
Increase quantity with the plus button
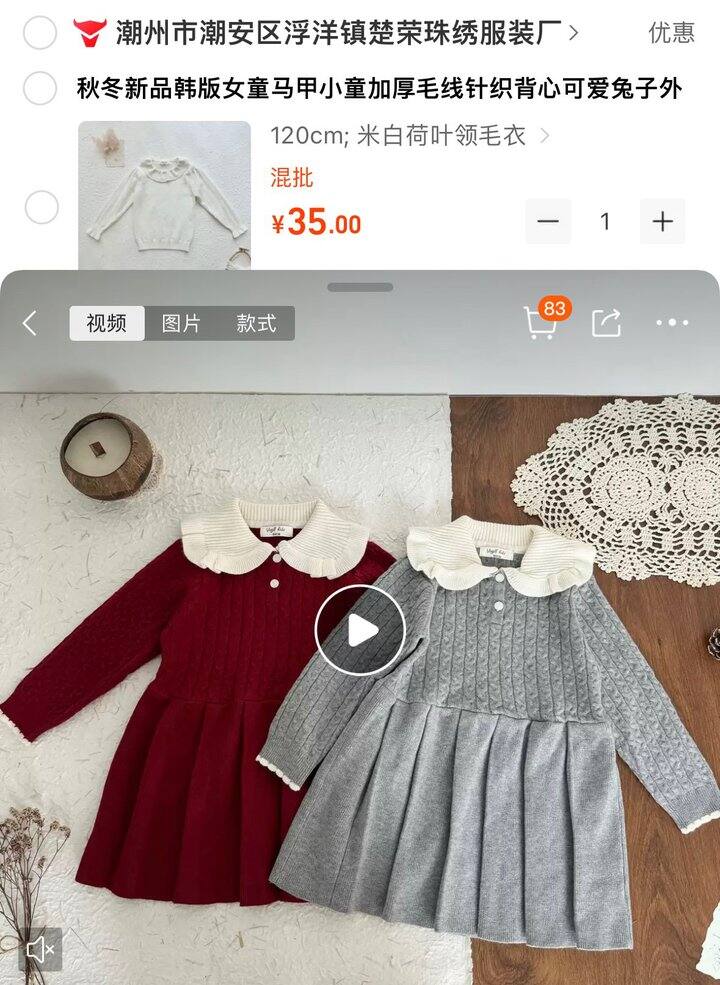[x=662, y=221]
